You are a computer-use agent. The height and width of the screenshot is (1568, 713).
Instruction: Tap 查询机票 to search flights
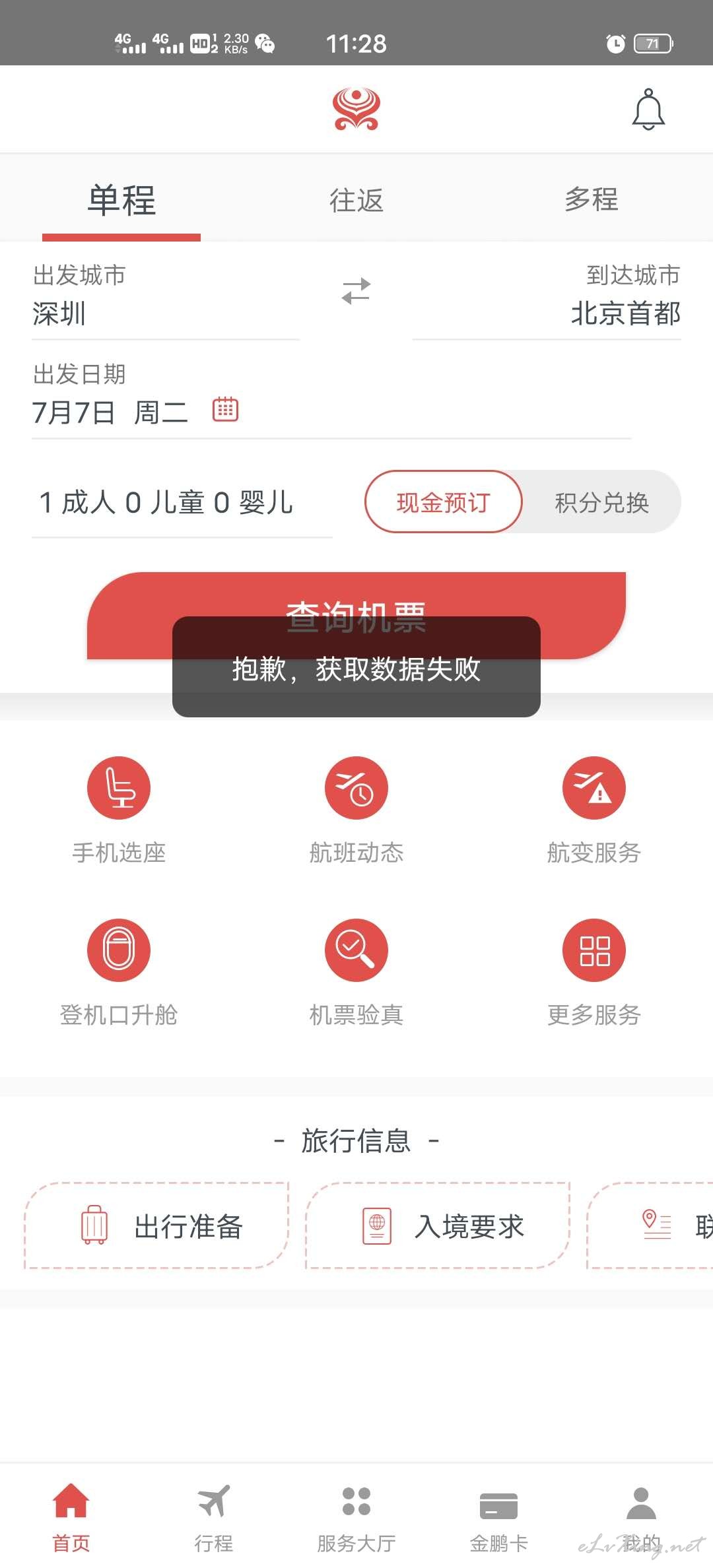(356, 615)
